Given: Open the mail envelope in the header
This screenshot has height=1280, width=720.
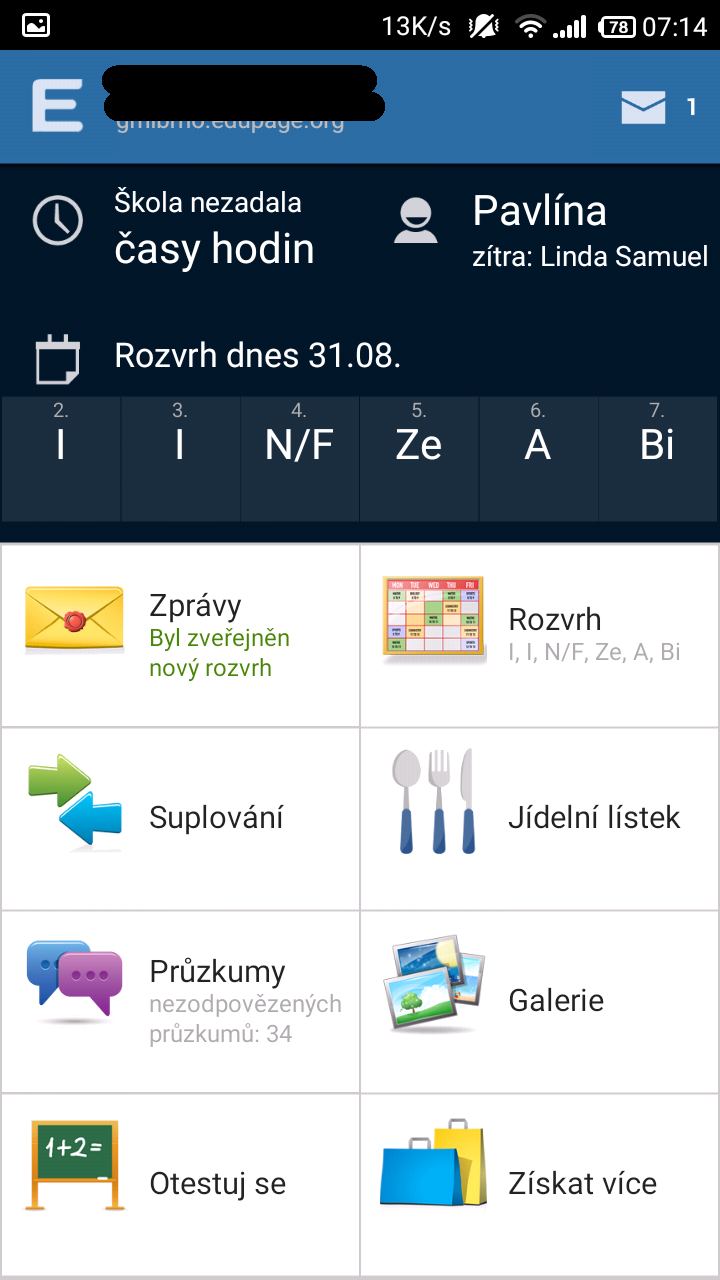Looking at the screenshot, I should [x=644, y=107].
